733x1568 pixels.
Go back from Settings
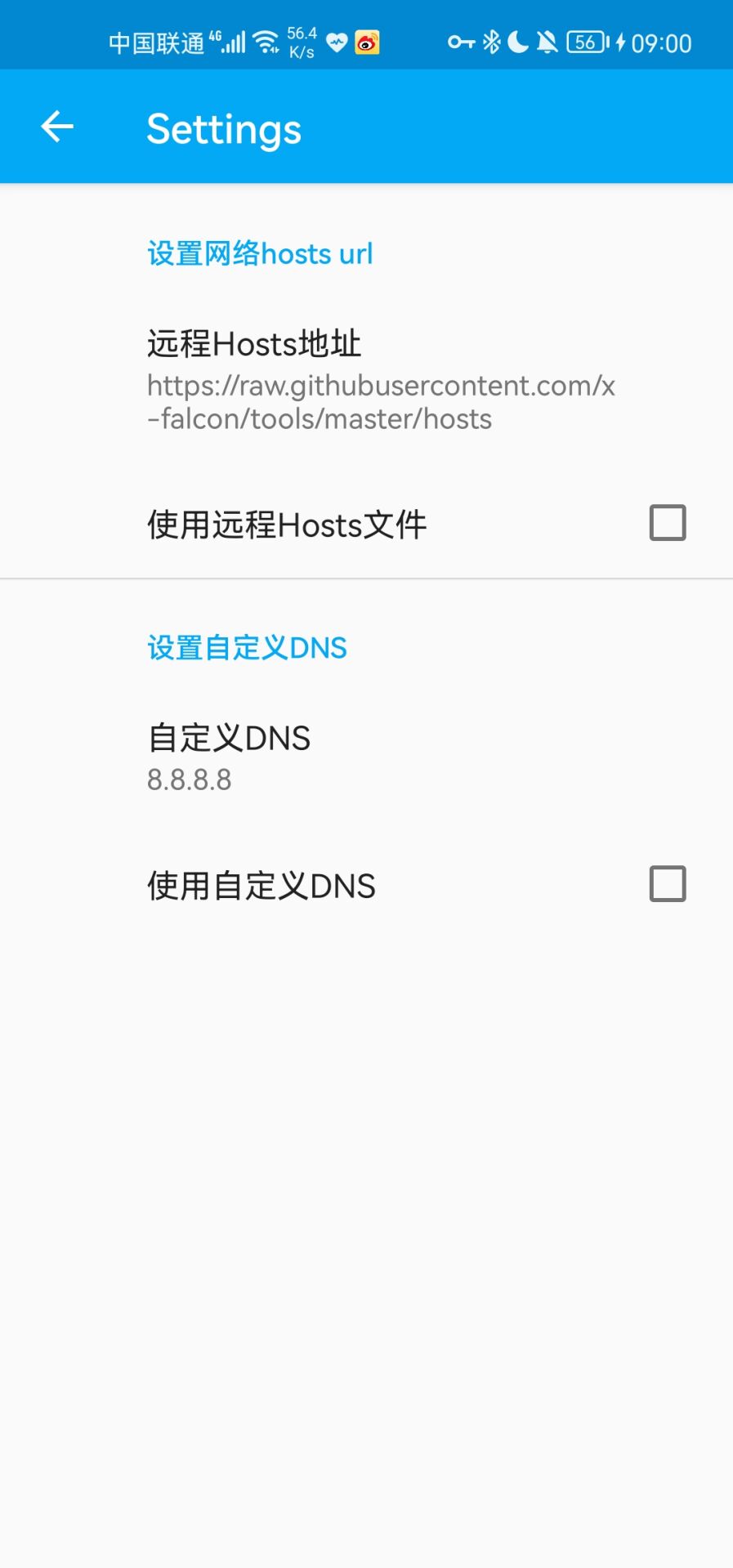click(x=57, y=127)
